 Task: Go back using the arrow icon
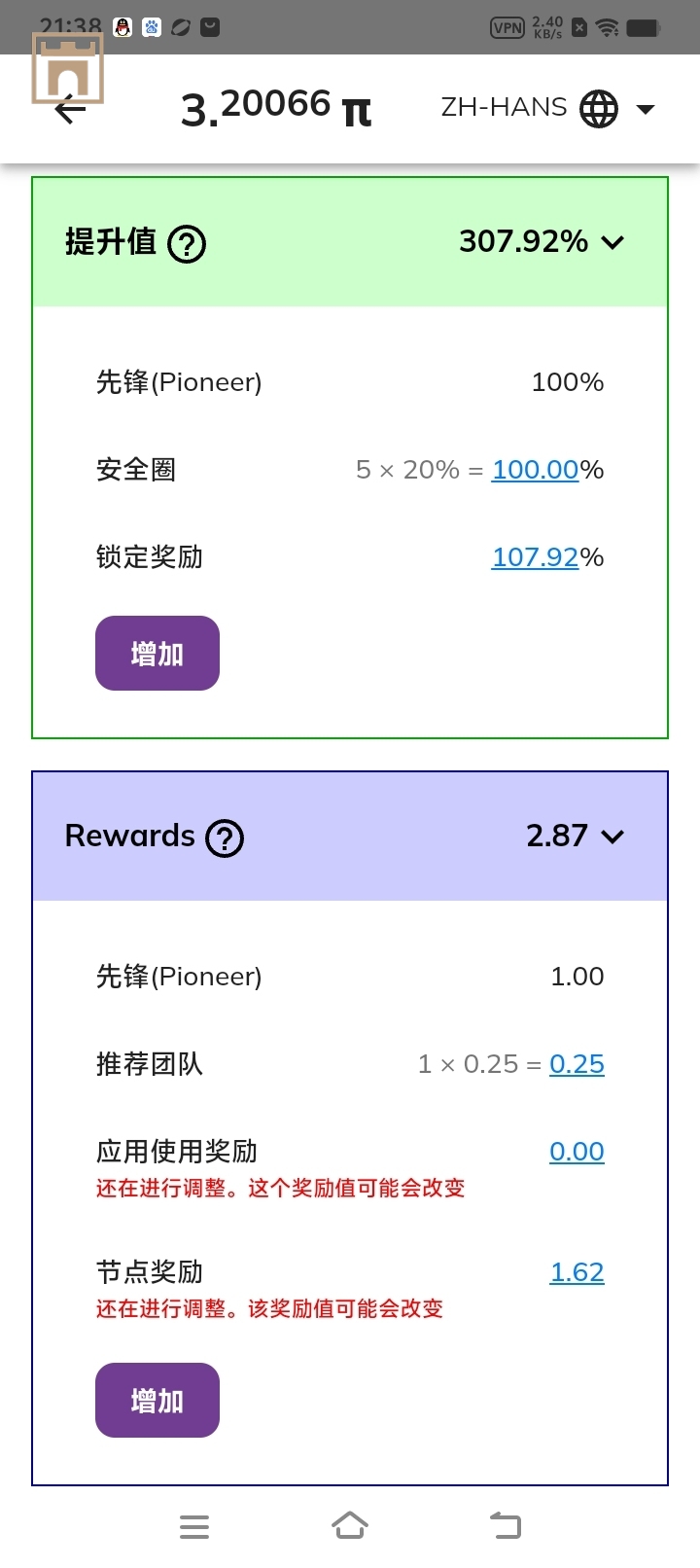(70, 110)
